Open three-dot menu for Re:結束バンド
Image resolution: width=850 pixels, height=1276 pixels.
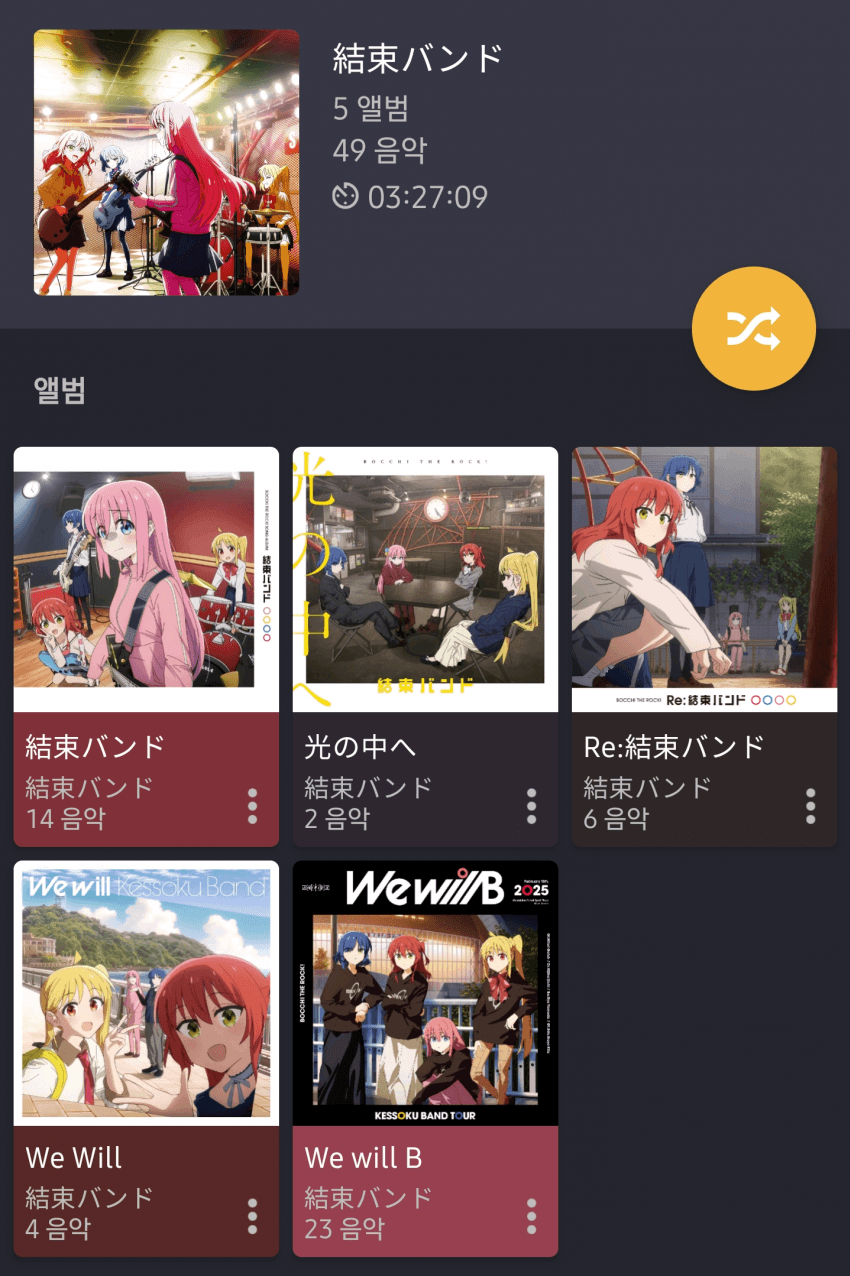point(810,805)
